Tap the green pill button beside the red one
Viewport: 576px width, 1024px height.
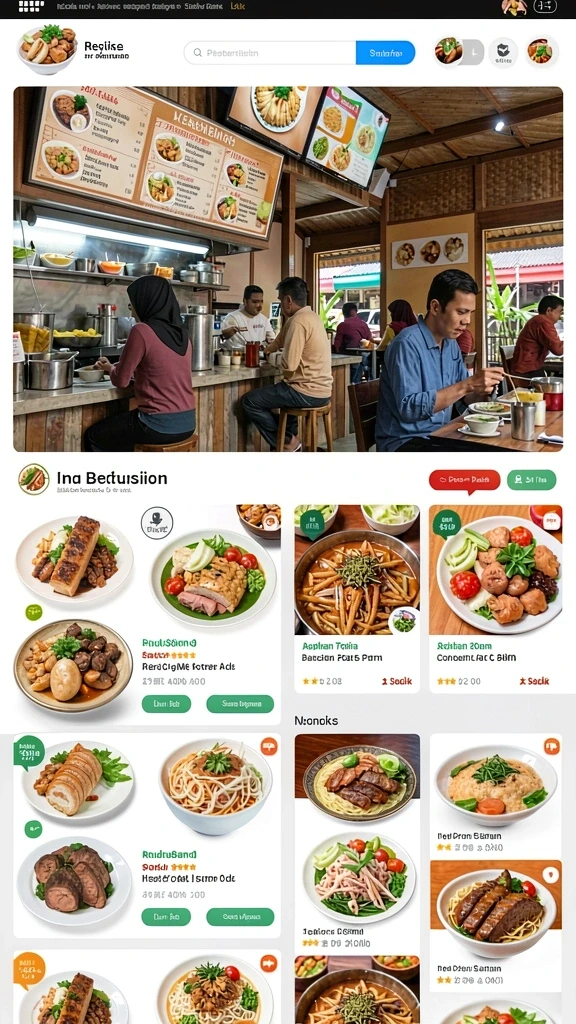pyautogui.click(x=532, y=480)
